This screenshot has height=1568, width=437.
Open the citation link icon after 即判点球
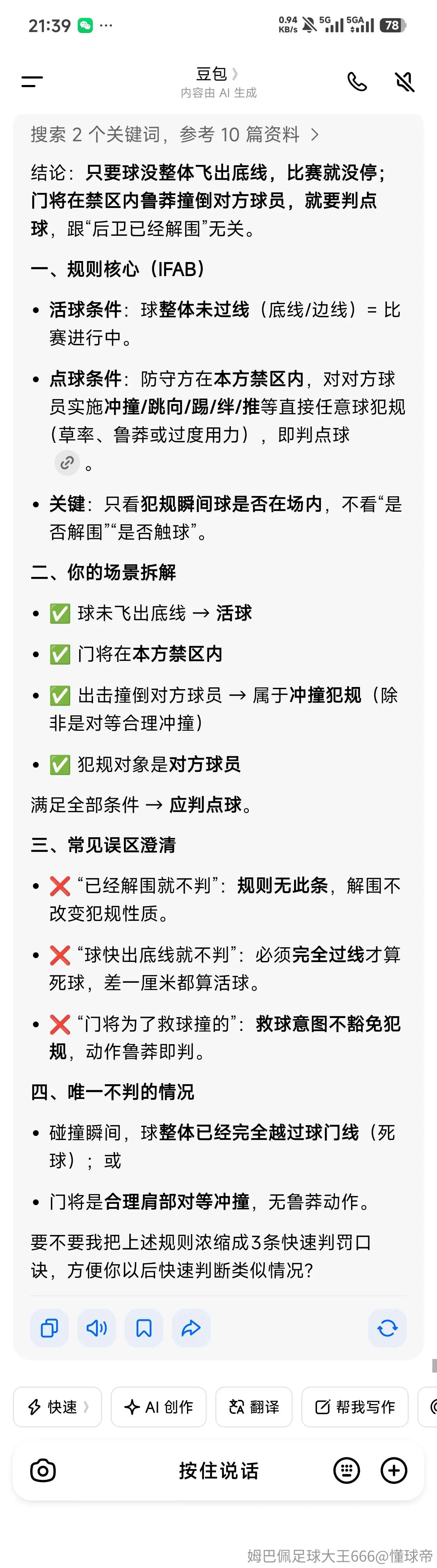click(x=67, y=463)
